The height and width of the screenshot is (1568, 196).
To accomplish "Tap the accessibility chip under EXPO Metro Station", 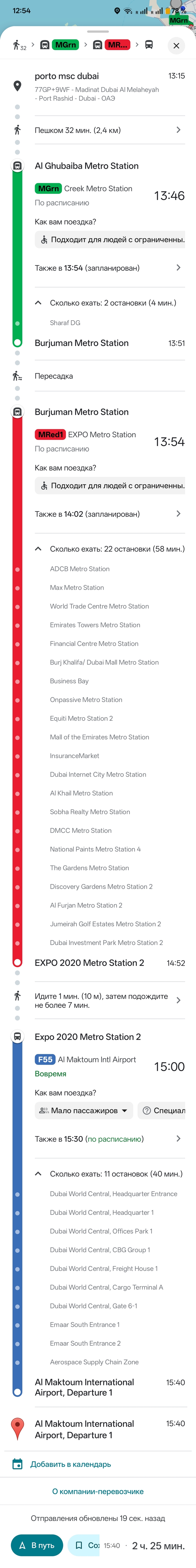I will pos(110,486).
